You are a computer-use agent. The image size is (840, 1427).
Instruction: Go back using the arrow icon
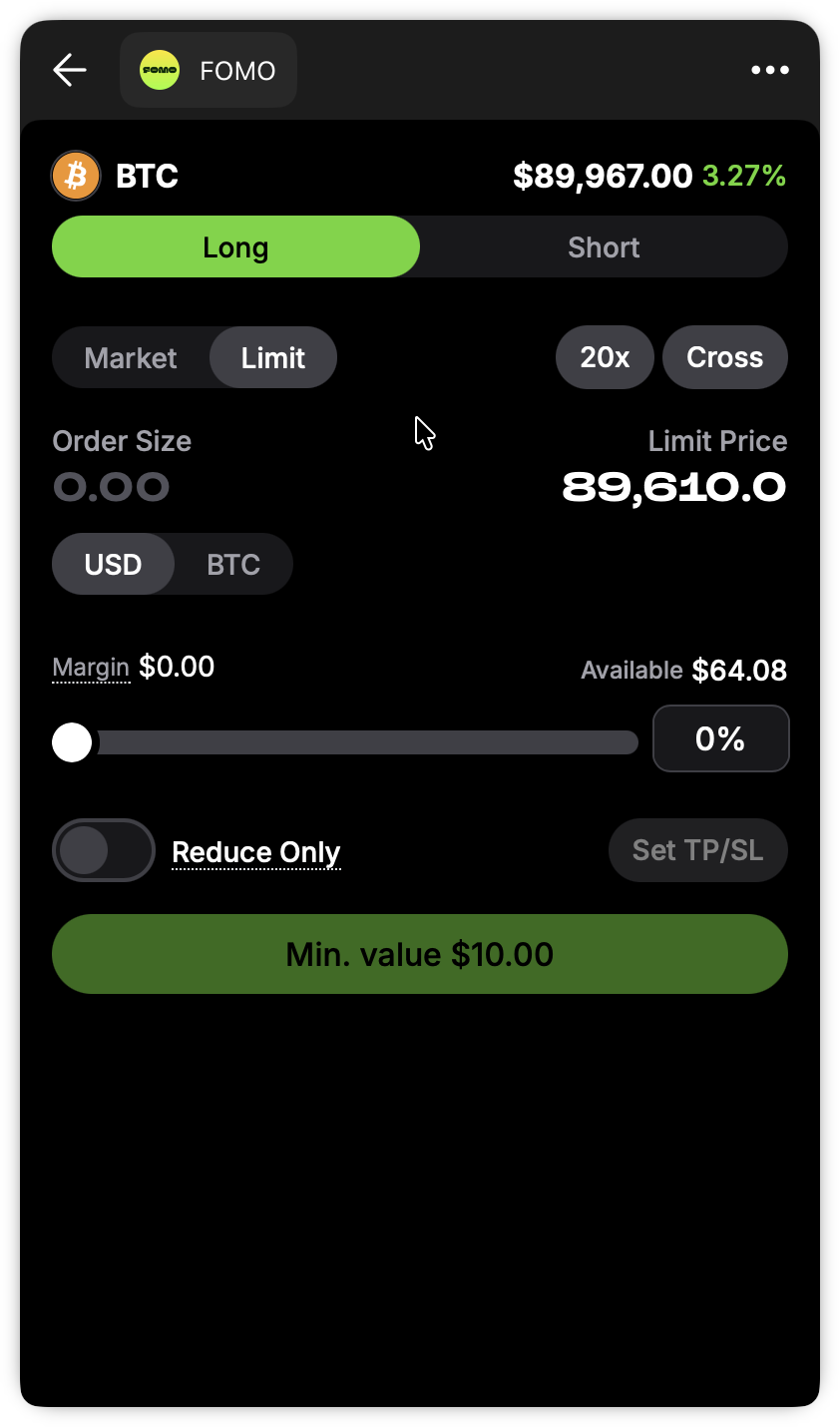[x=70, y=70]
